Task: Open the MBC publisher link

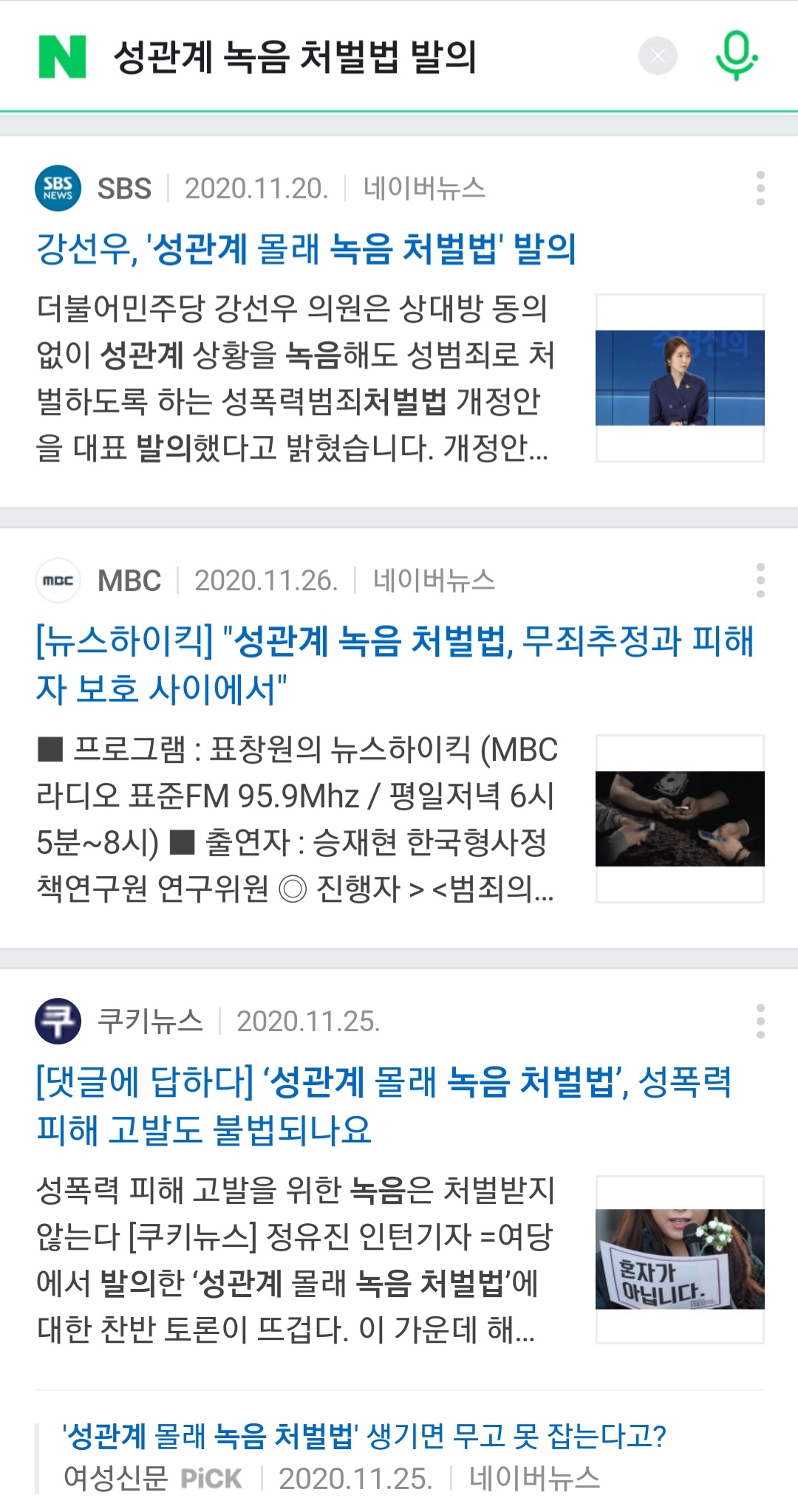Action: (129, 581)
